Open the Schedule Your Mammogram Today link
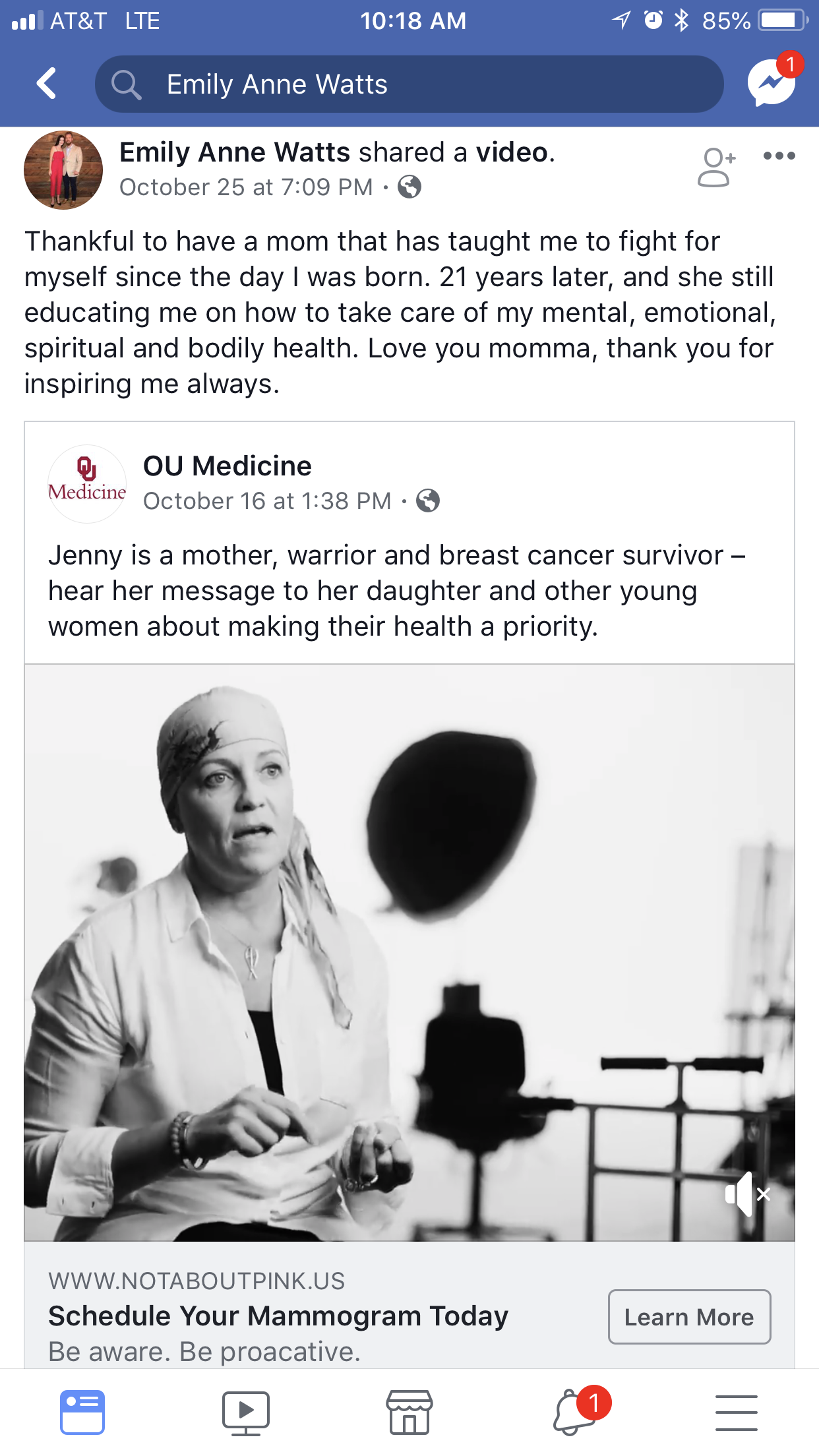Screen dimensions: 819x1456 point(278,1316)
